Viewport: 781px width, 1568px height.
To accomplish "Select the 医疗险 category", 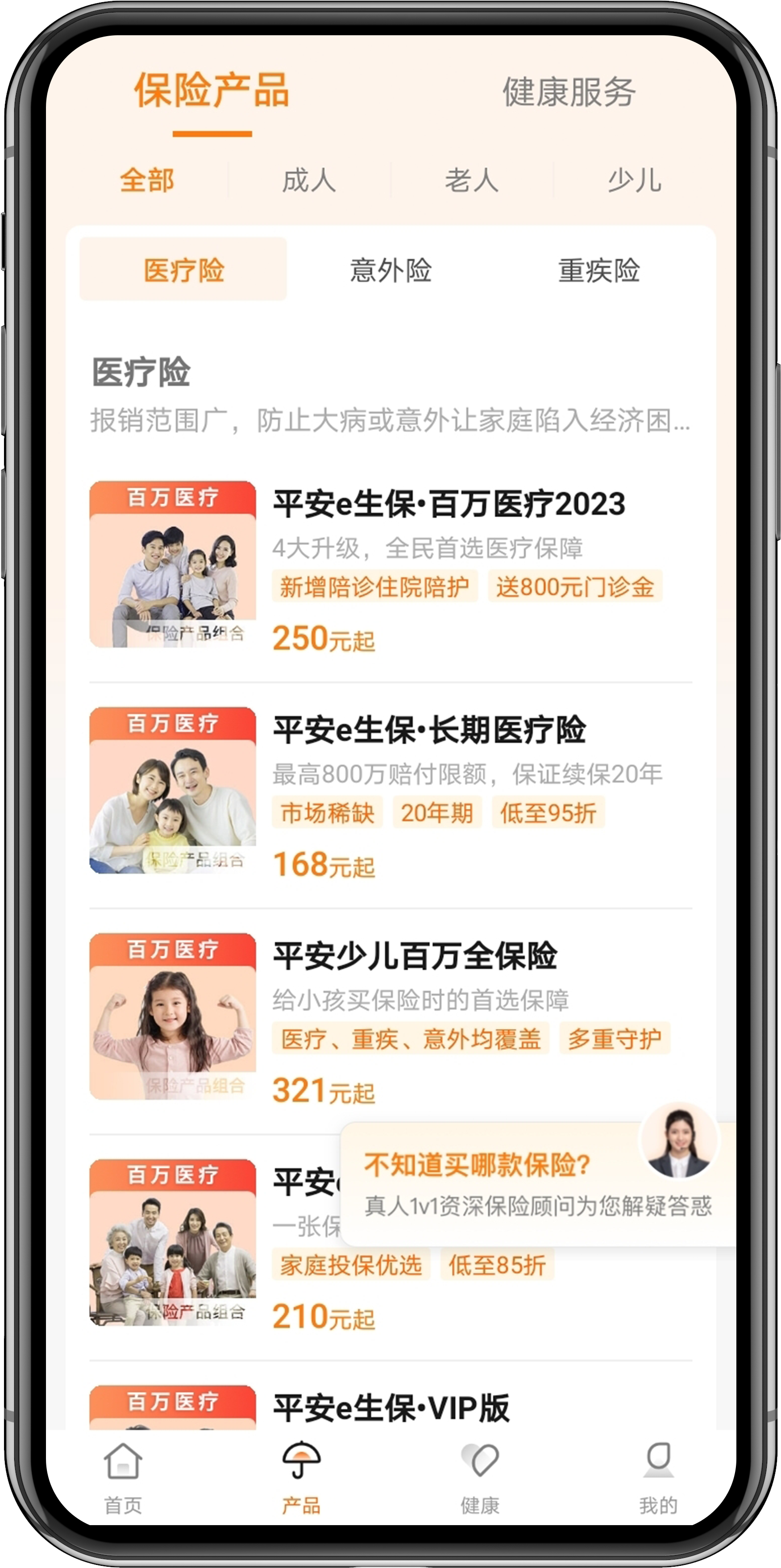I will (183, 270).
